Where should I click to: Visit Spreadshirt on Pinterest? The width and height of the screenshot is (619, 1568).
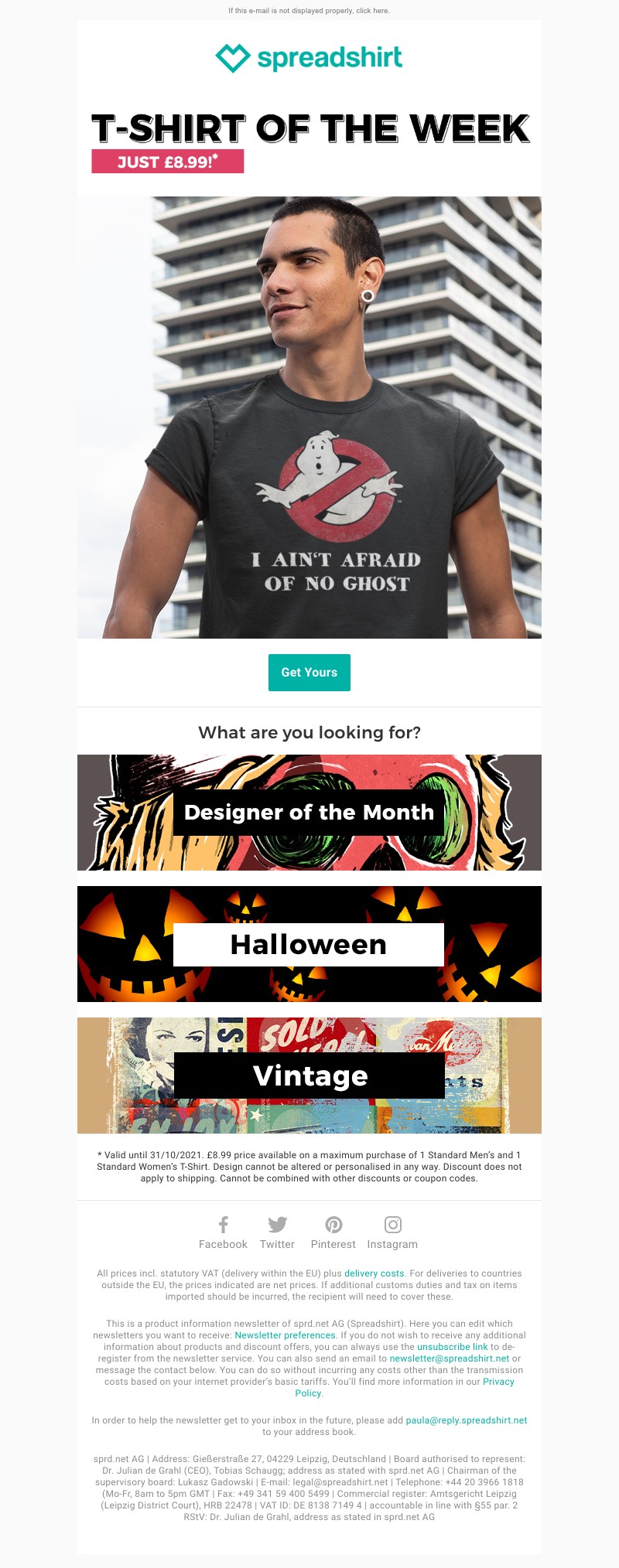click(333, 1232)
